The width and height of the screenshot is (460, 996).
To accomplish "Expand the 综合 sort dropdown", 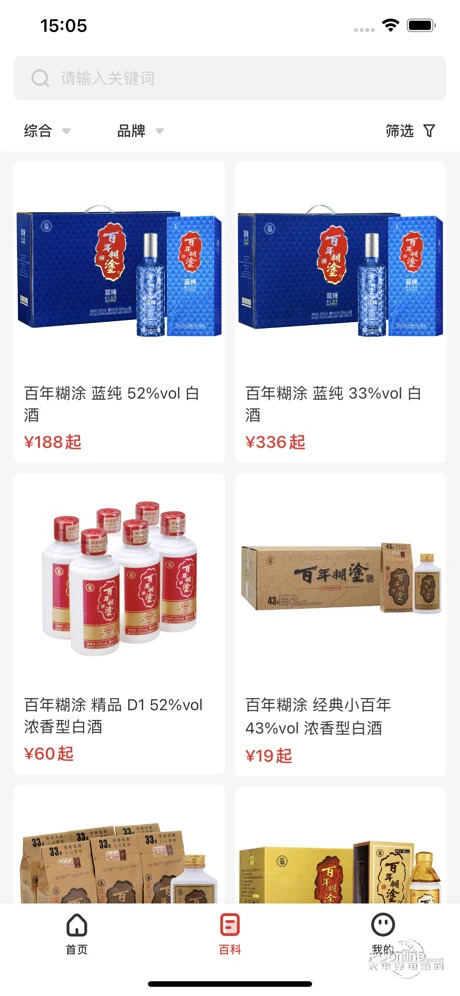I will click(47, 131).
